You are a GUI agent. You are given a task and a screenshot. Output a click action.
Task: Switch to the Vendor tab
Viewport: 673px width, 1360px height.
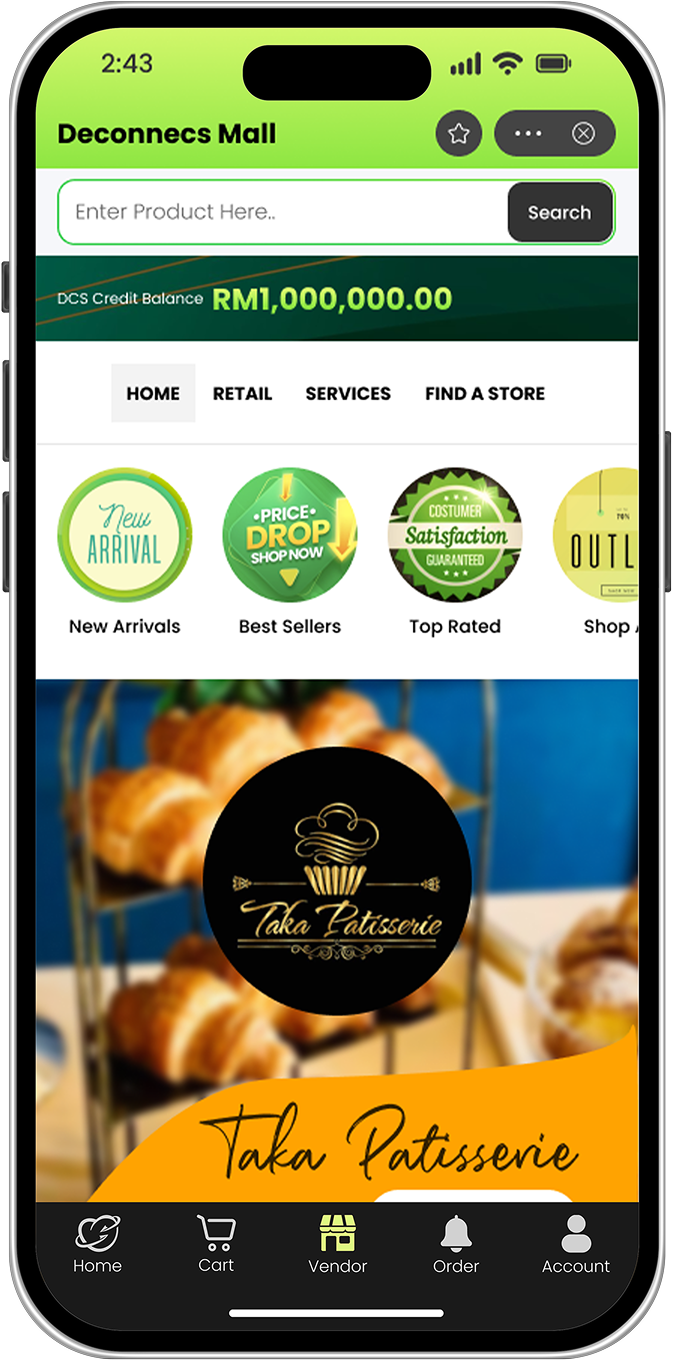(338, 1244)
